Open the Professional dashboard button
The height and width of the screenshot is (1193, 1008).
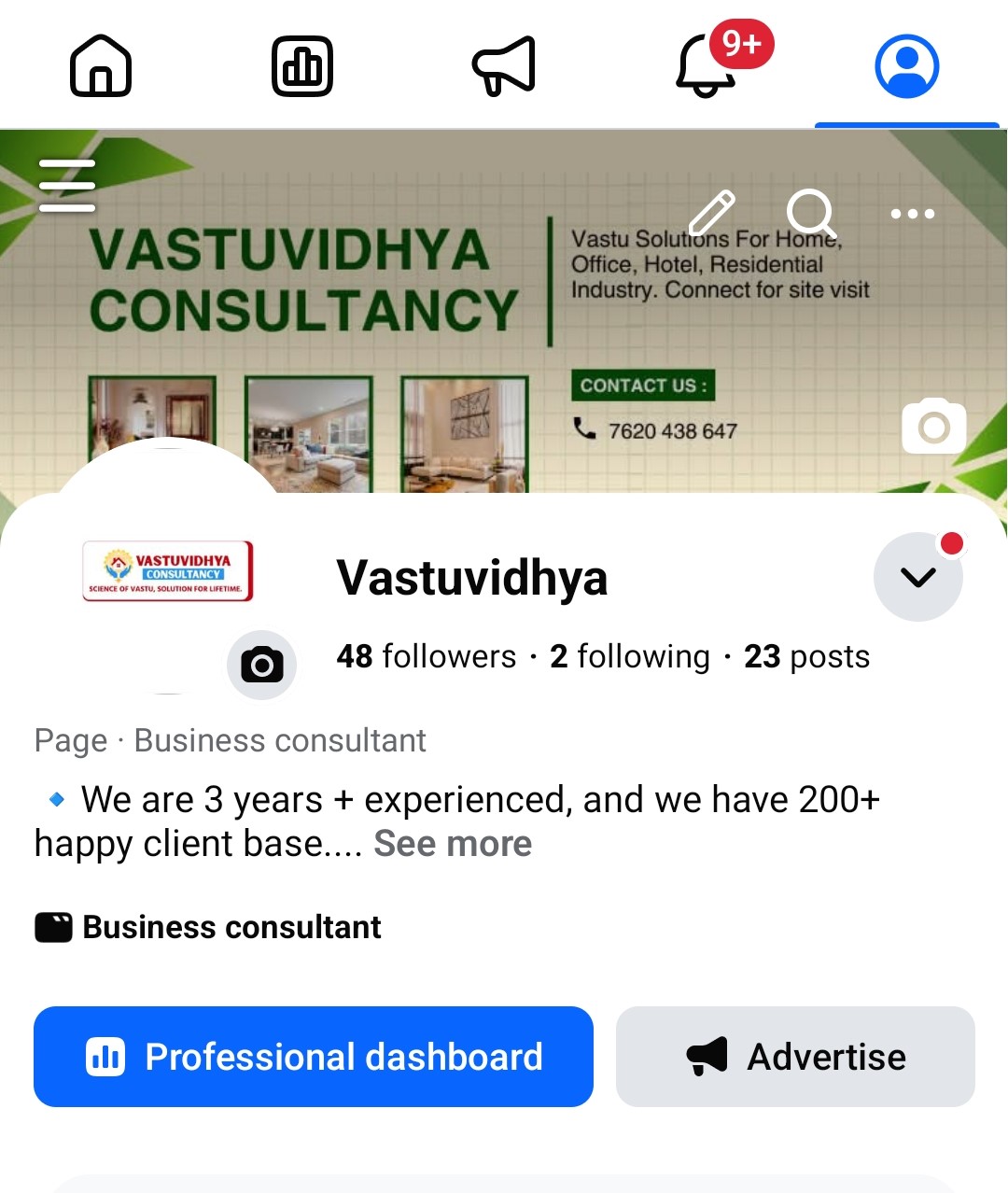[x=314, y=1057]
